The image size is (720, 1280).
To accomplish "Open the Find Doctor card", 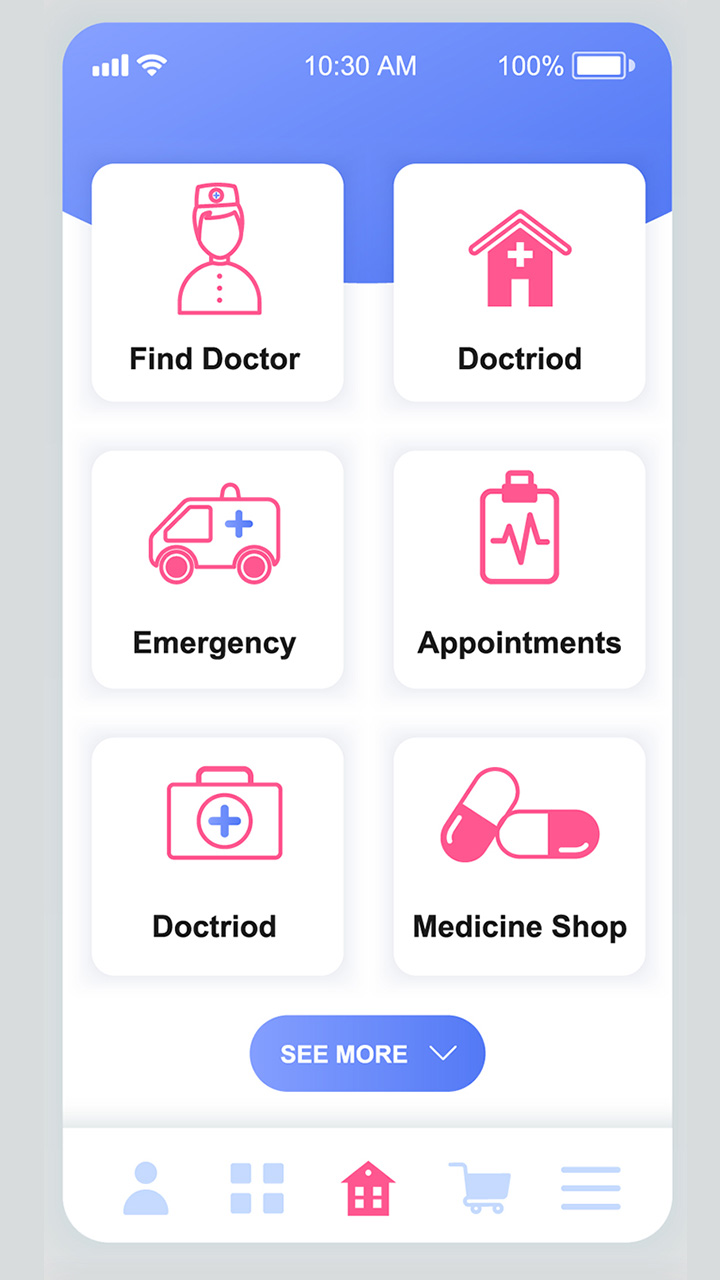I will [x=217, y=283].
